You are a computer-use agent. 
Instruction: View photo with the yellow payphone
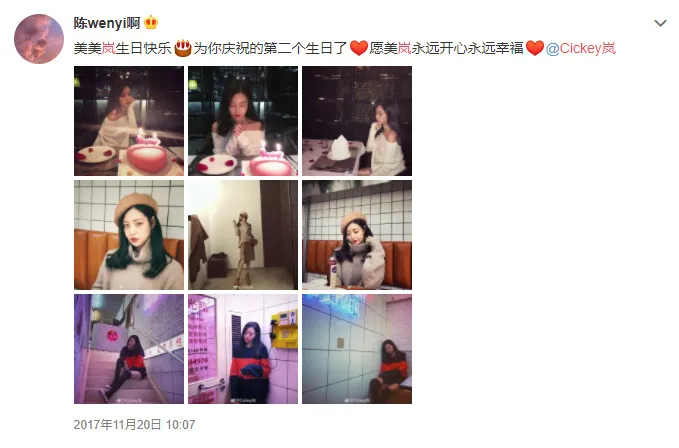click(243, 349)
